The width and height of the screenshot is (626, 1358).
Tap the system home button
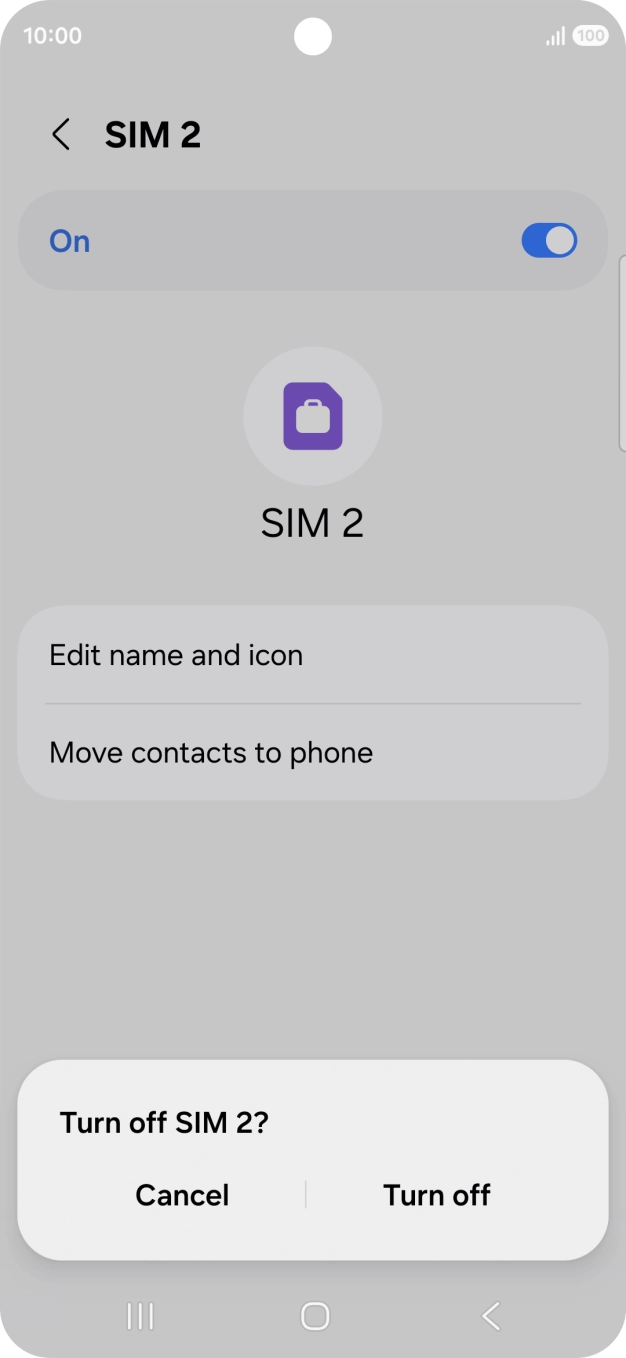coord(315,1316)
